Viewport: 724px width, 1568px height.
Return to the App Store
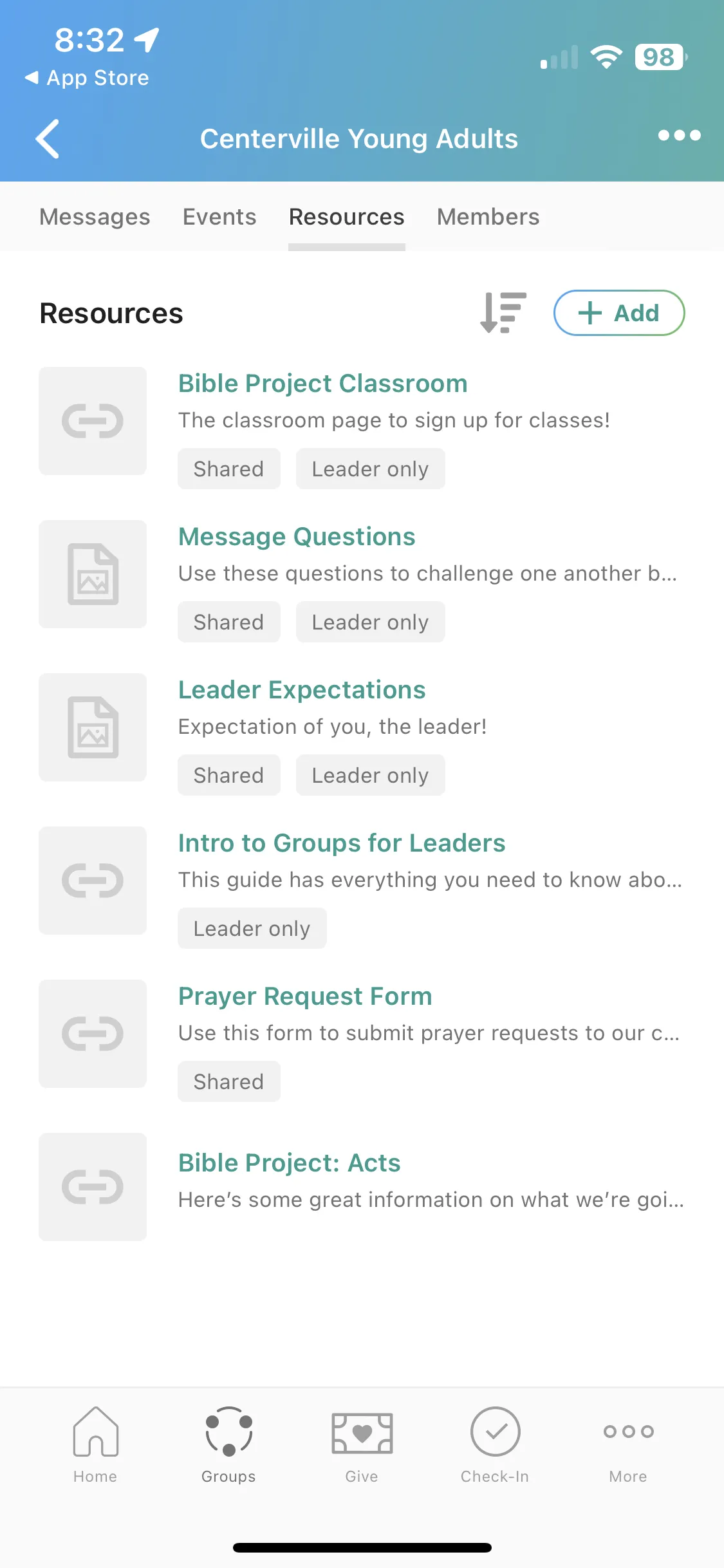[x=87, y=78]
